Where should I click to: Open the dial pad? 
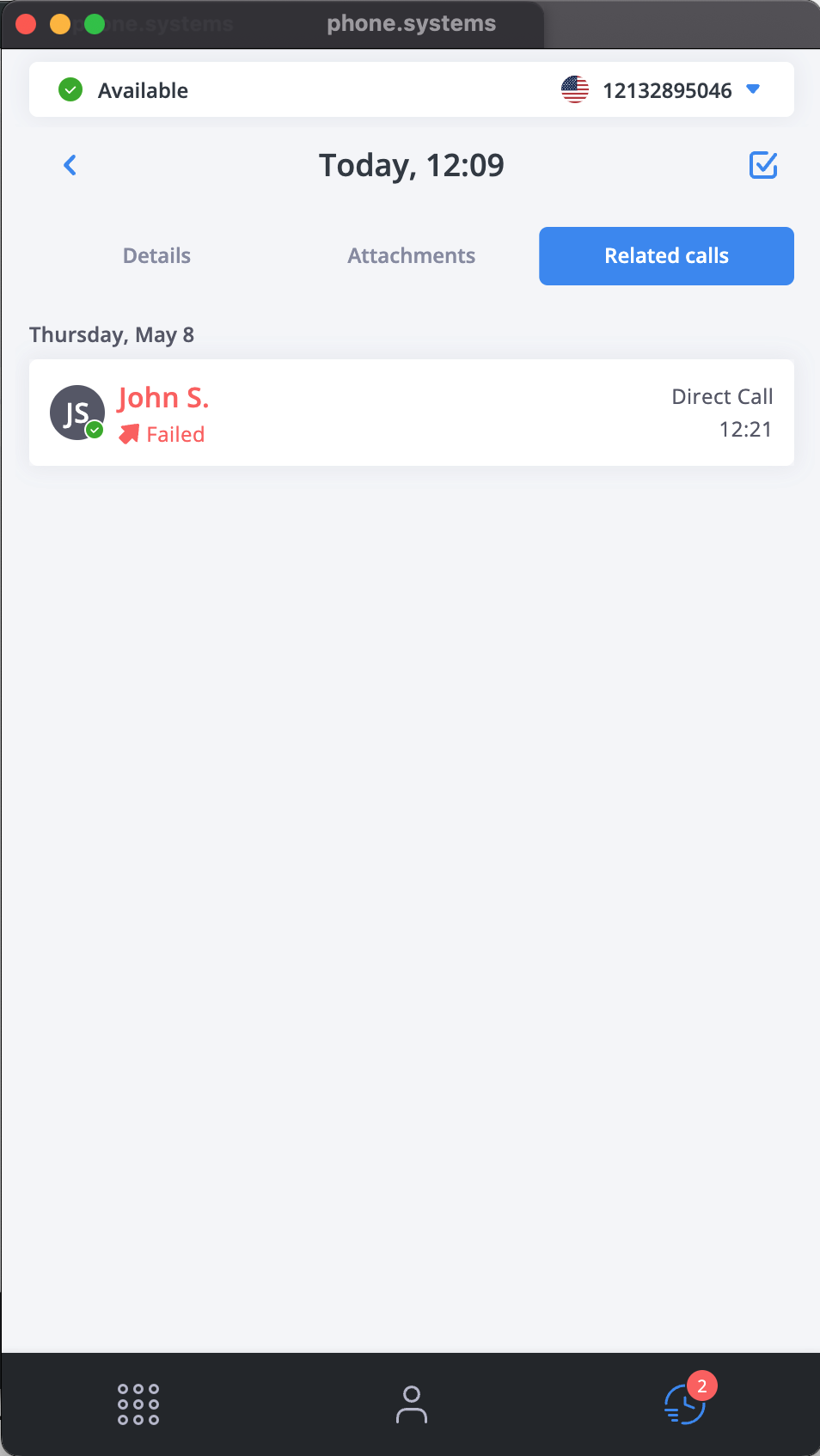tap(138, 1404)
